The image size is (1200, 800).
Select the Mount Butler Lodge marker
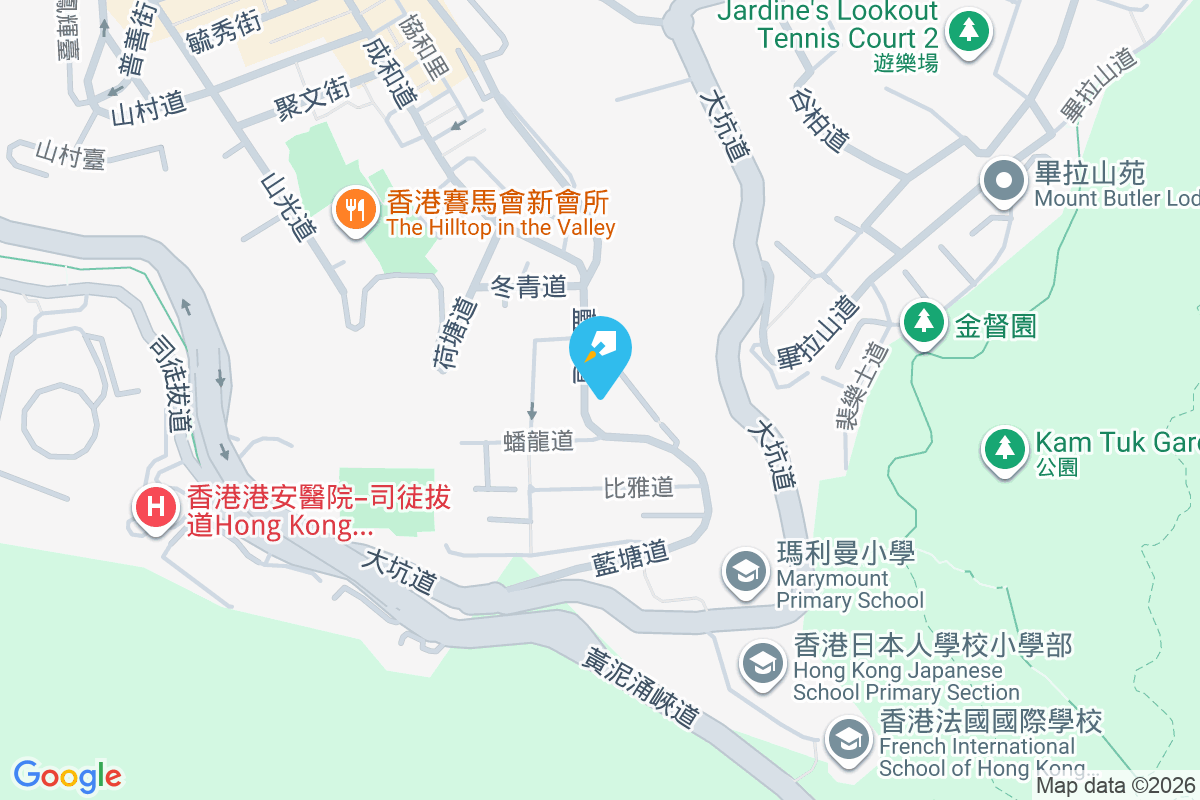pyautogui.click(x=1005, y=182)
